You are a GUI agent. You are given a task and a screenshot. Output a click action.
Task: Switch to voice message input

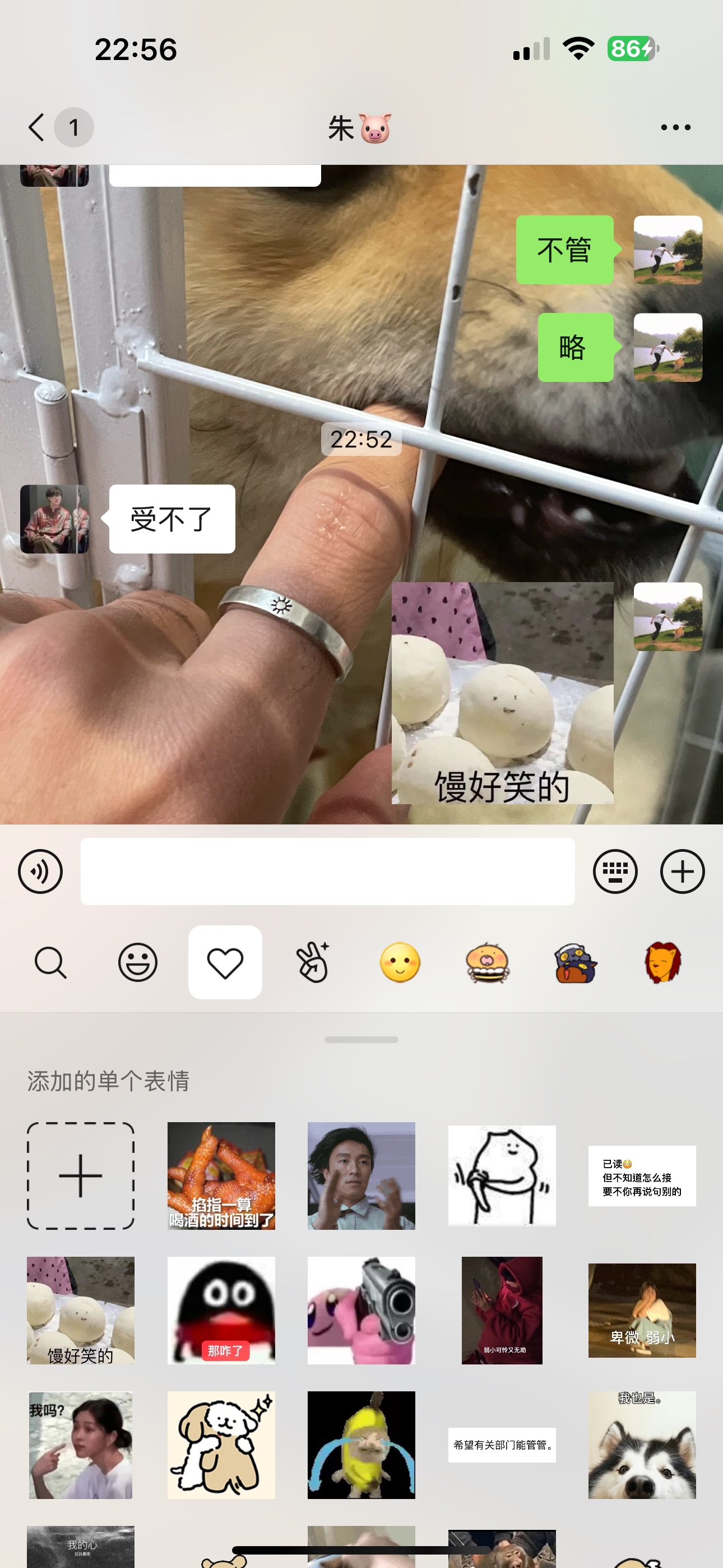(x=41, y=871)
